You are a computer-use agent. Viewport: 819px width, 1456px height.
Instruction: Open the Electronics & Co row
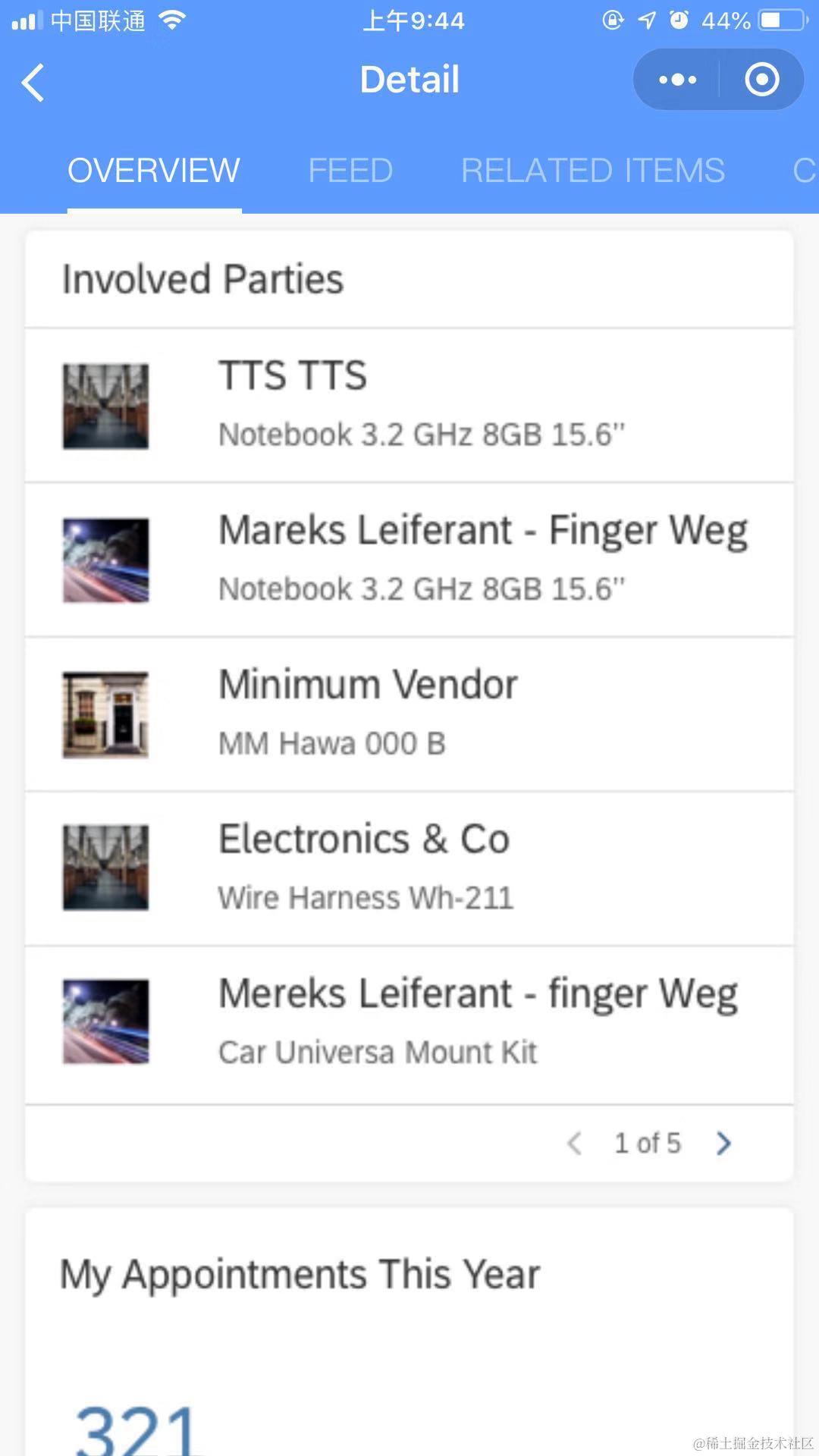point(409,868)
